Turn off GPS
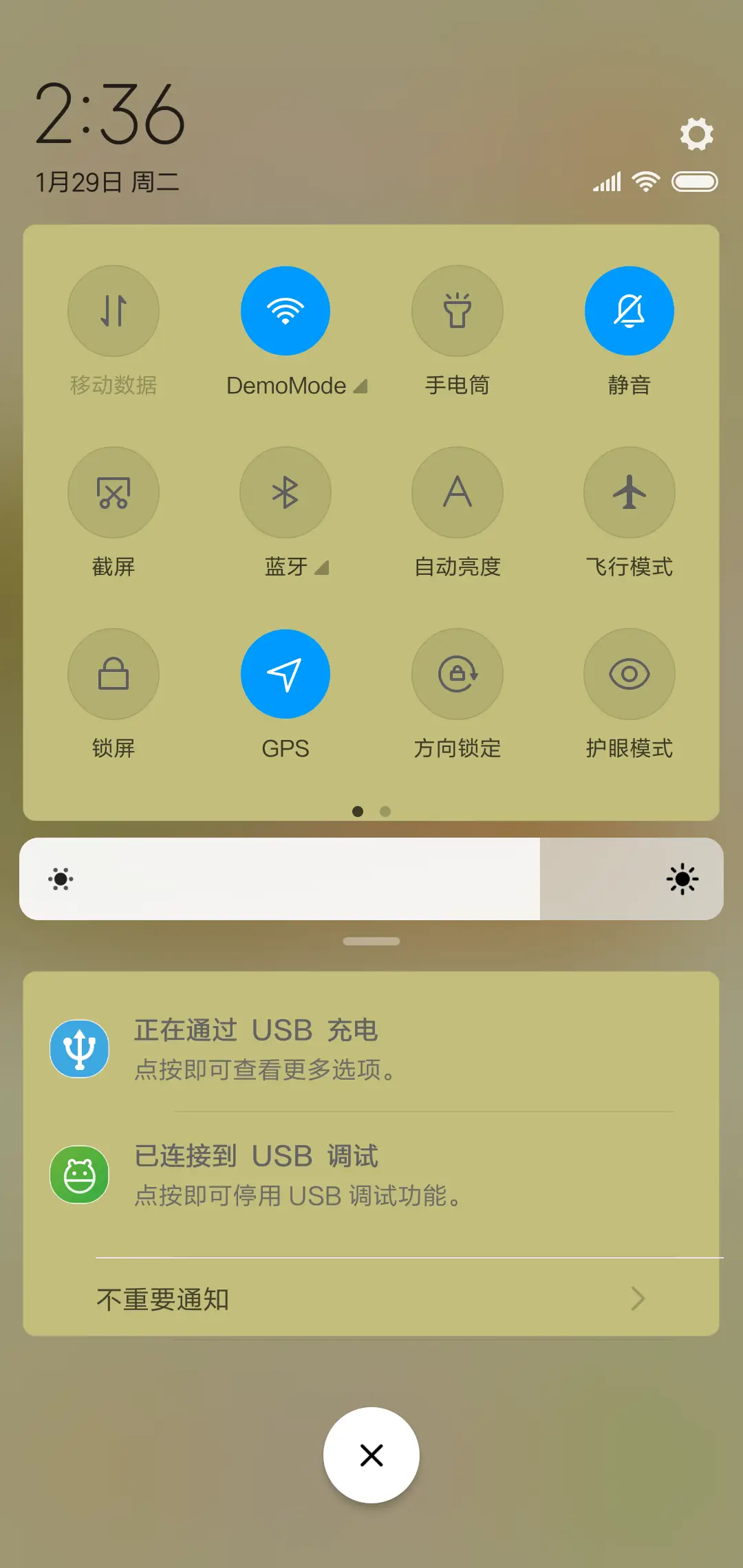The image size is (743, 1568). 286,674
